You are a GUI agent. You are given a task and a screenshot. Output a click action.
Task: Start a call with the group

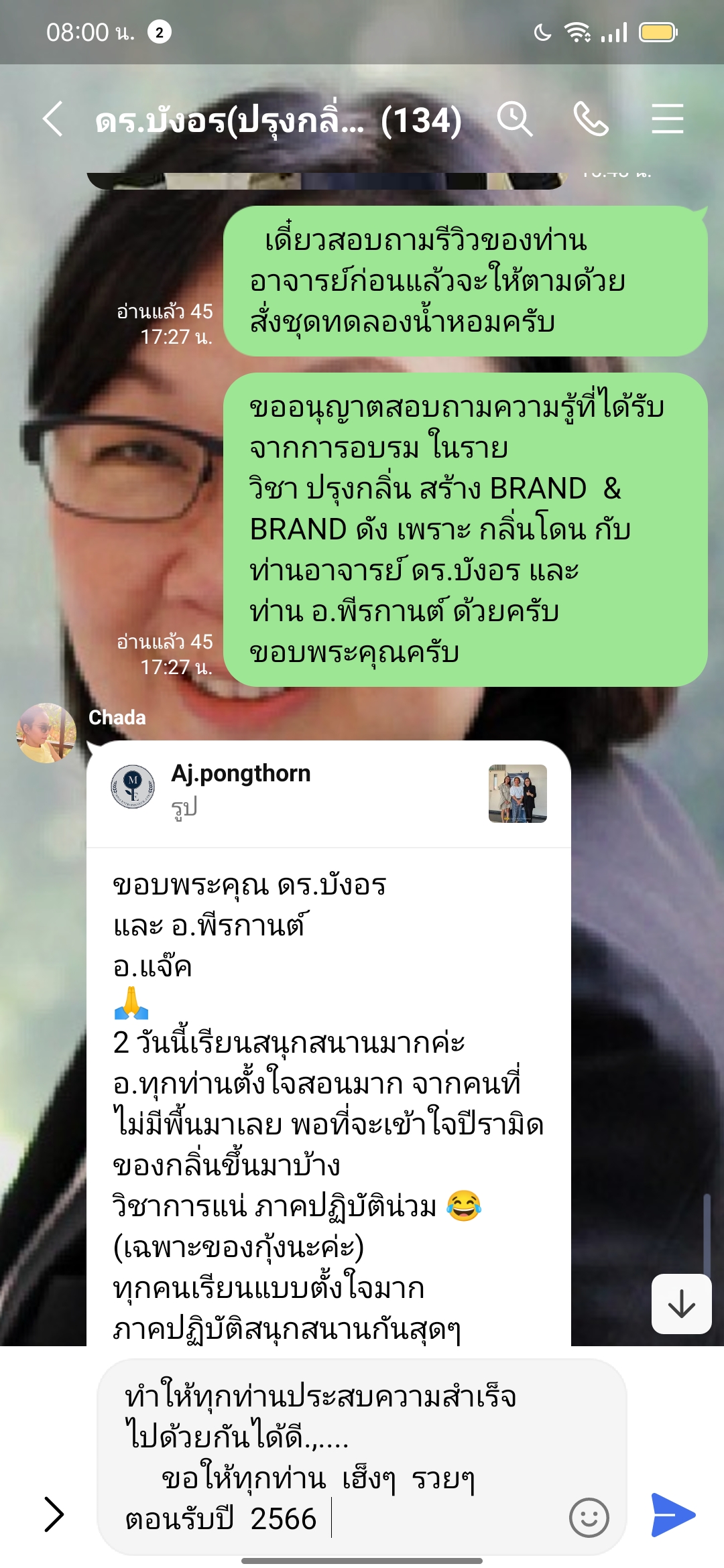[591, 120]
